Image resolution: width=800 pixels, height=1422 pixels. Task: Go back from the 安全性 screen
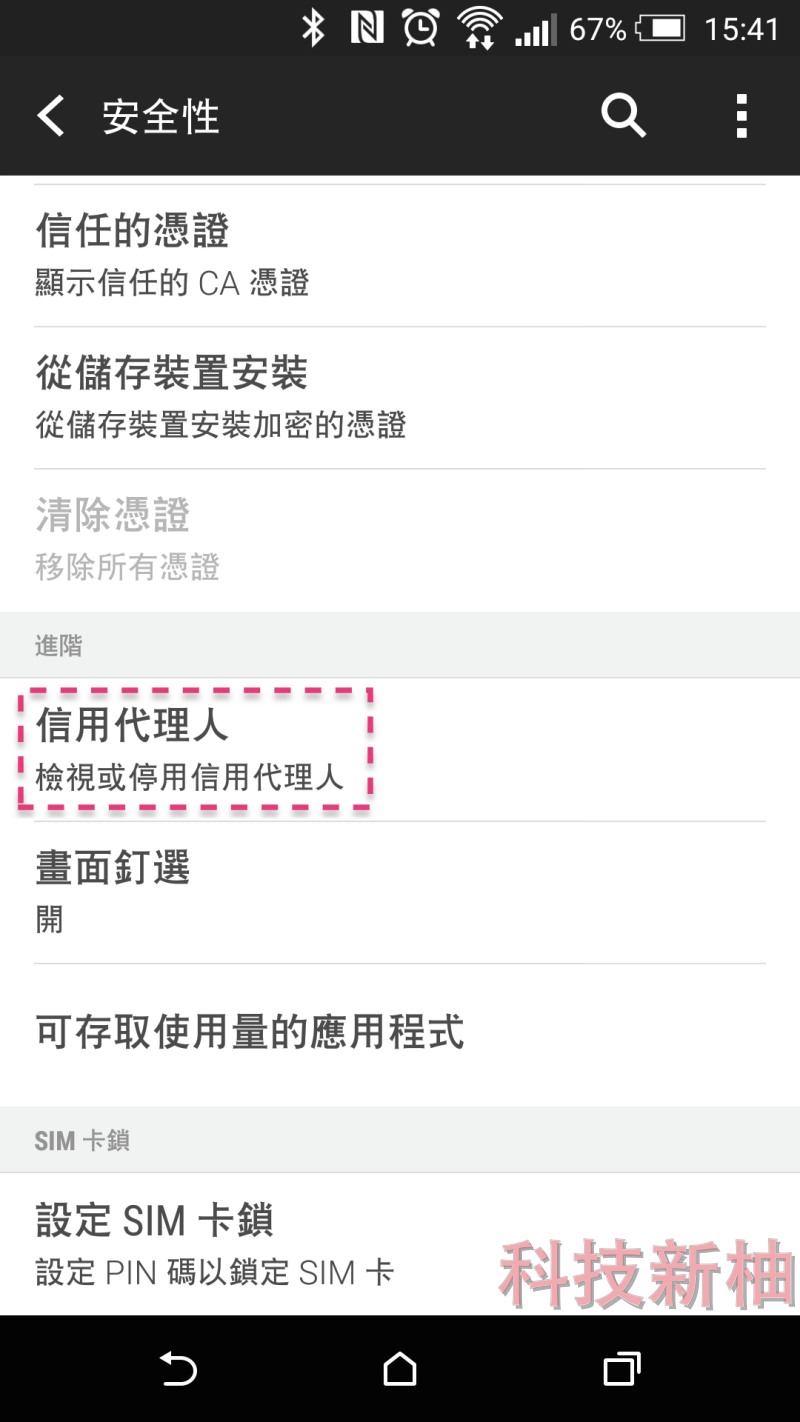coord(51,117)
